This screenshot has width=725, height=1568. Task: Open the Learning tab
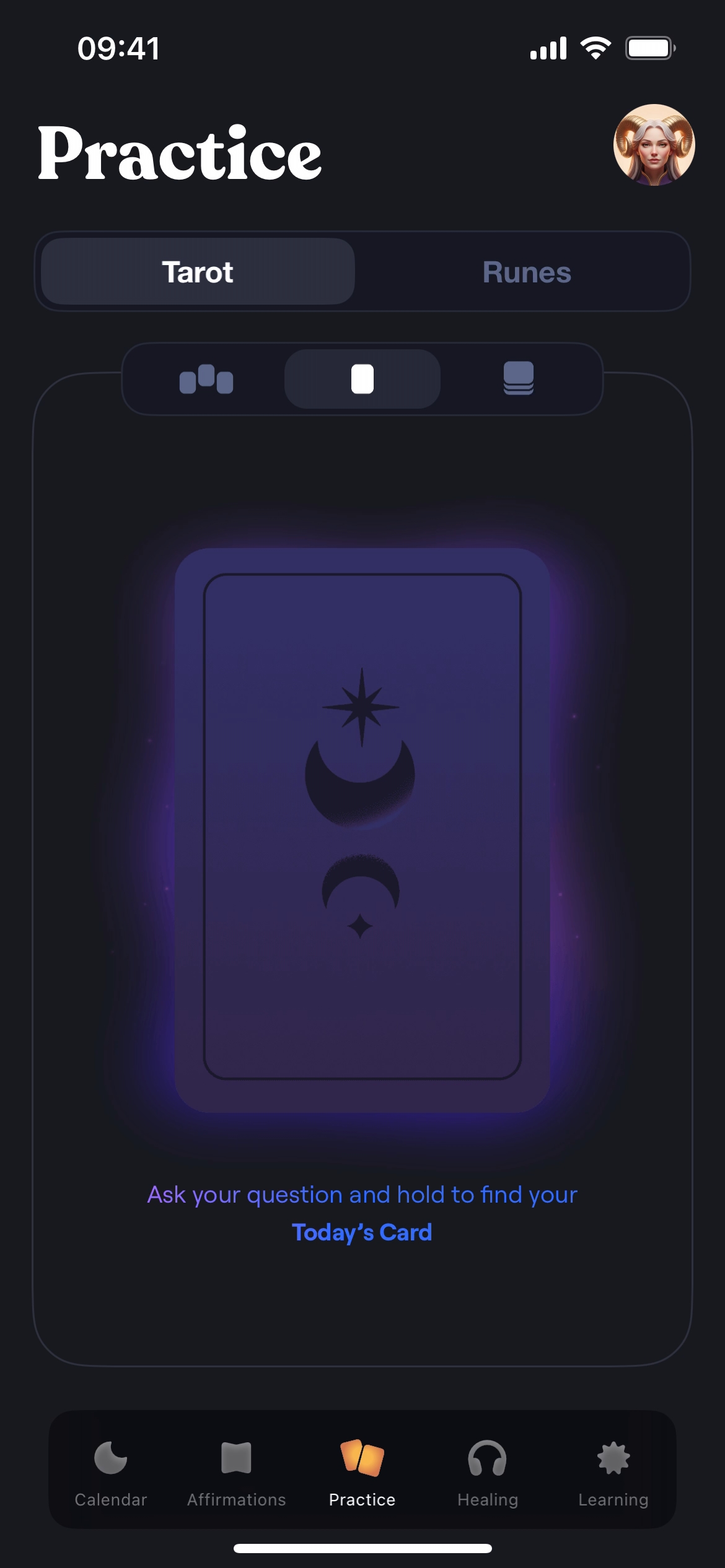pos(613,1473)
